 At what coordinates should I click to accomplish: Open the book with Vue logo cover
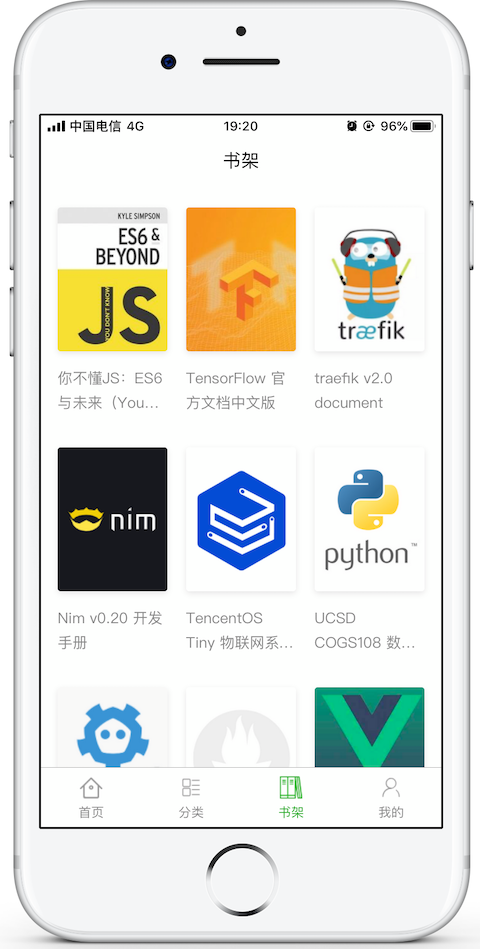click(369, 727)
